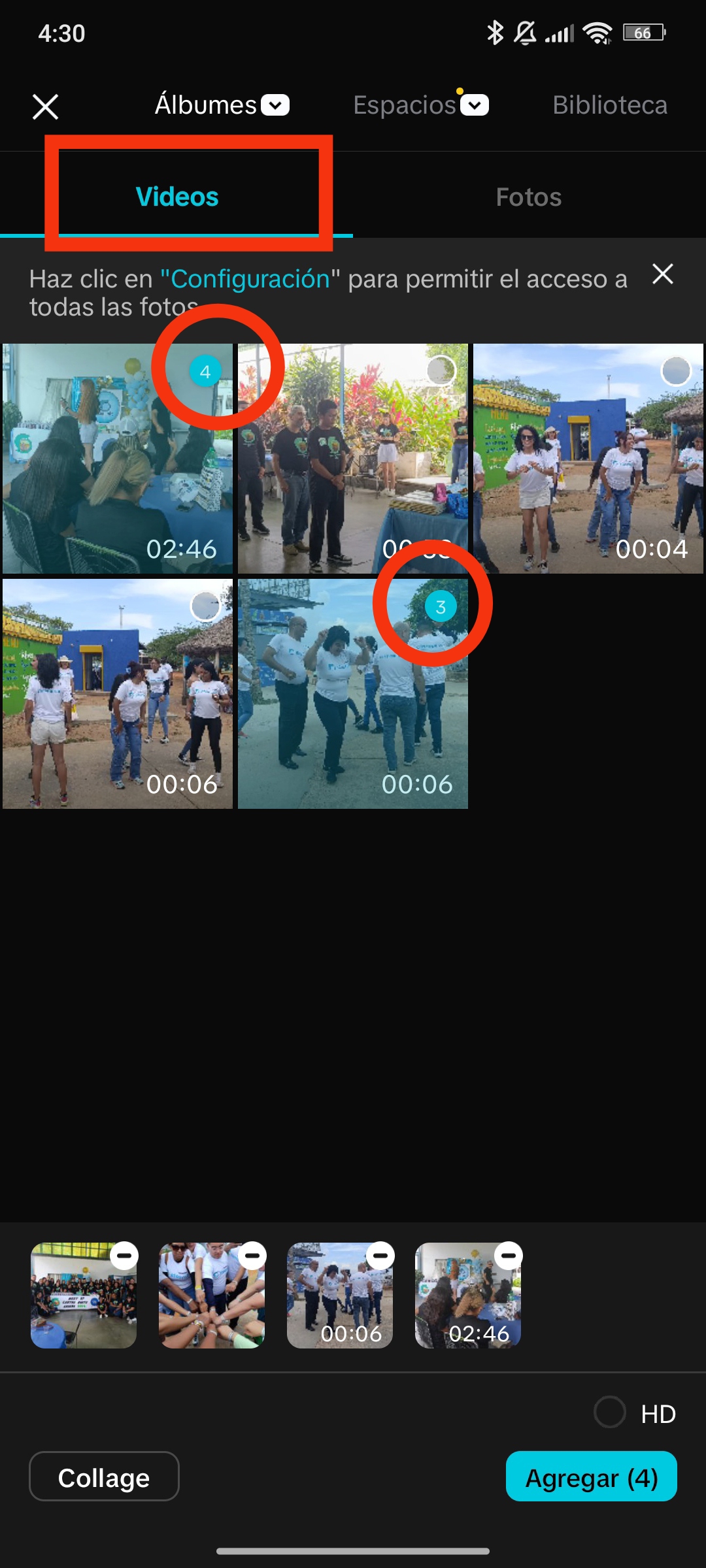Screen dimensions: 706x1568
Task: Expand the Álbumes dropdown
Action: pos(222,105)
